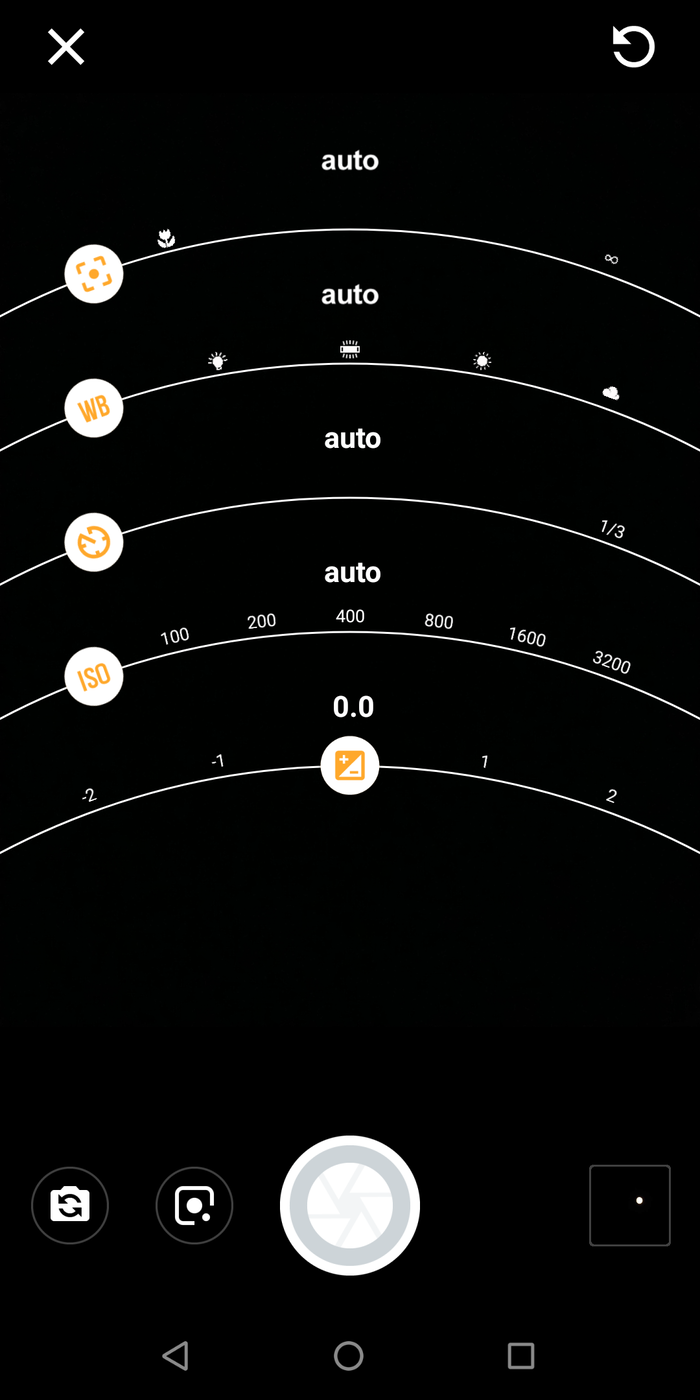Tap the WB white balance handle
The width and height of the screenshot is (700, 1400).
pos(94,408)
